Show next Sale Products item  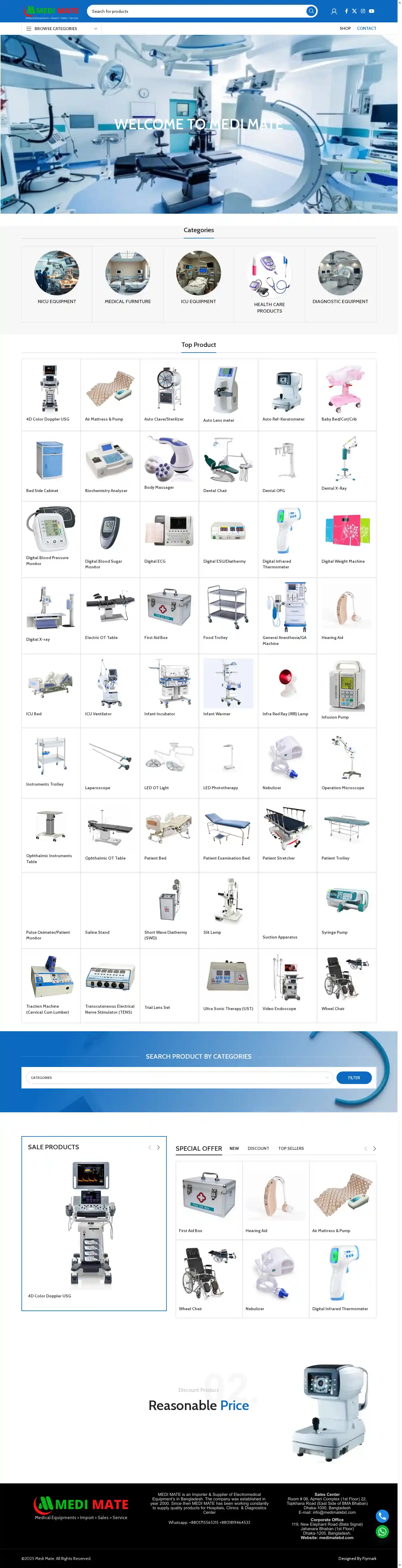pos(159,1147)
